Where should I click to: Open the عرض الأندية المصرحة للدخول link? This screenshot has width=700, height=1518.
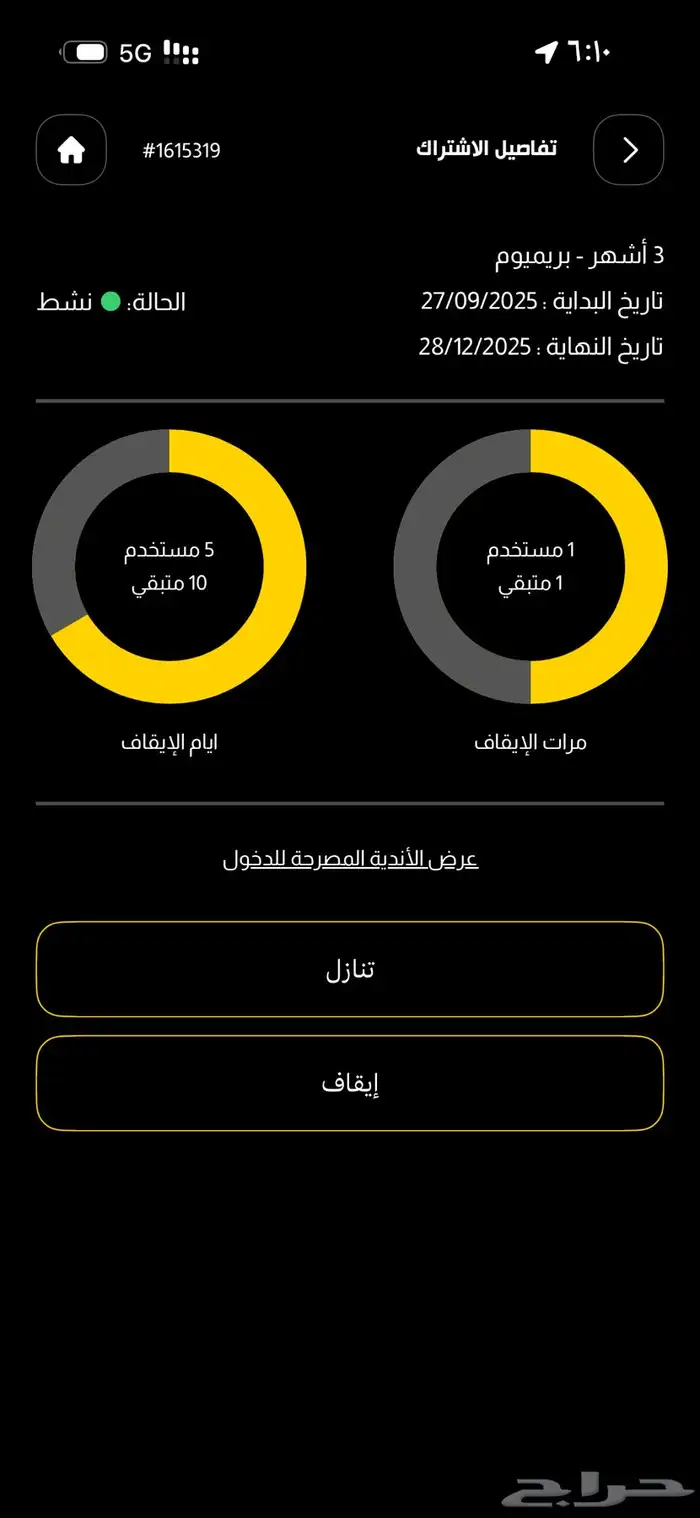[x=350, y=859]
